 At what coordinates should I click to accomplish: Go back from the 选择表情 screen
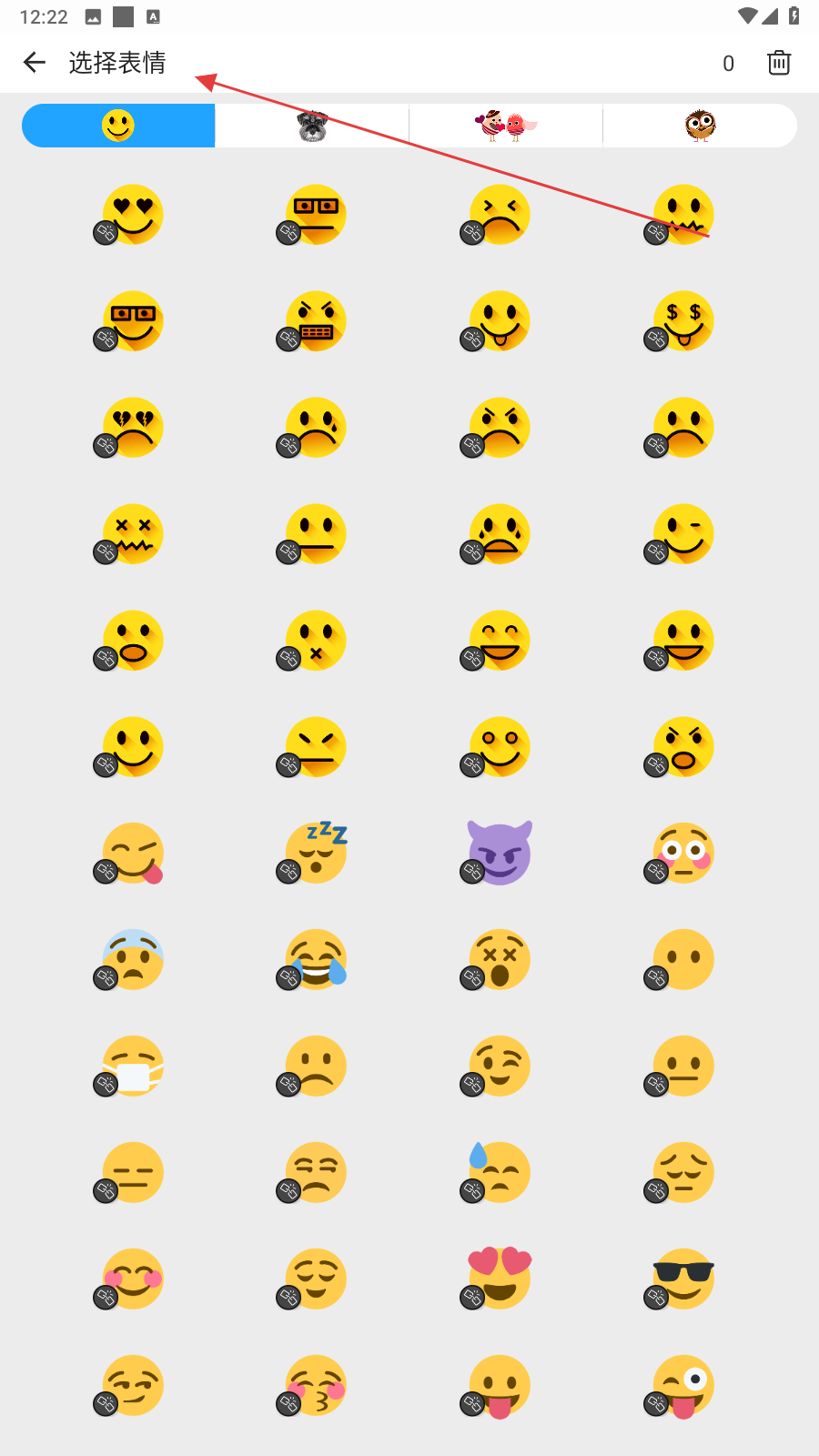[35, 63]
